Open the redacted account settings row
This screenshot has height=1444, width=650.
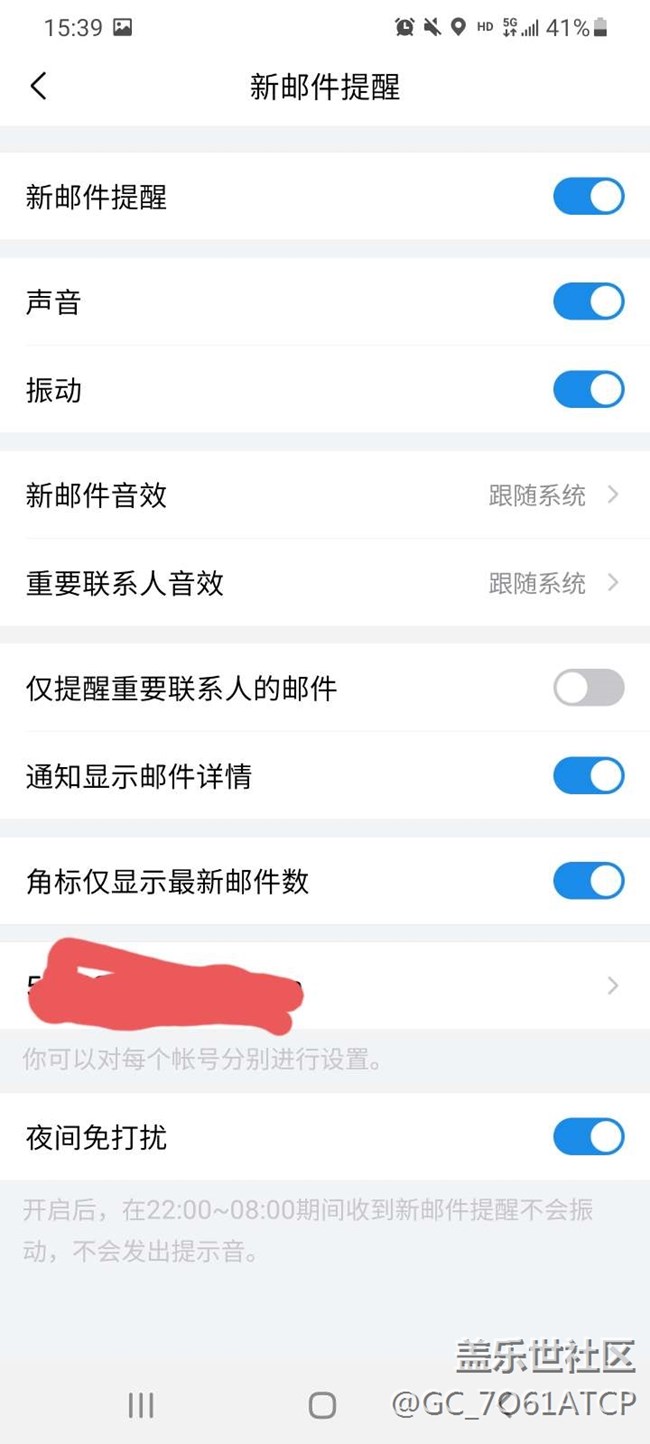click(325, 986)
